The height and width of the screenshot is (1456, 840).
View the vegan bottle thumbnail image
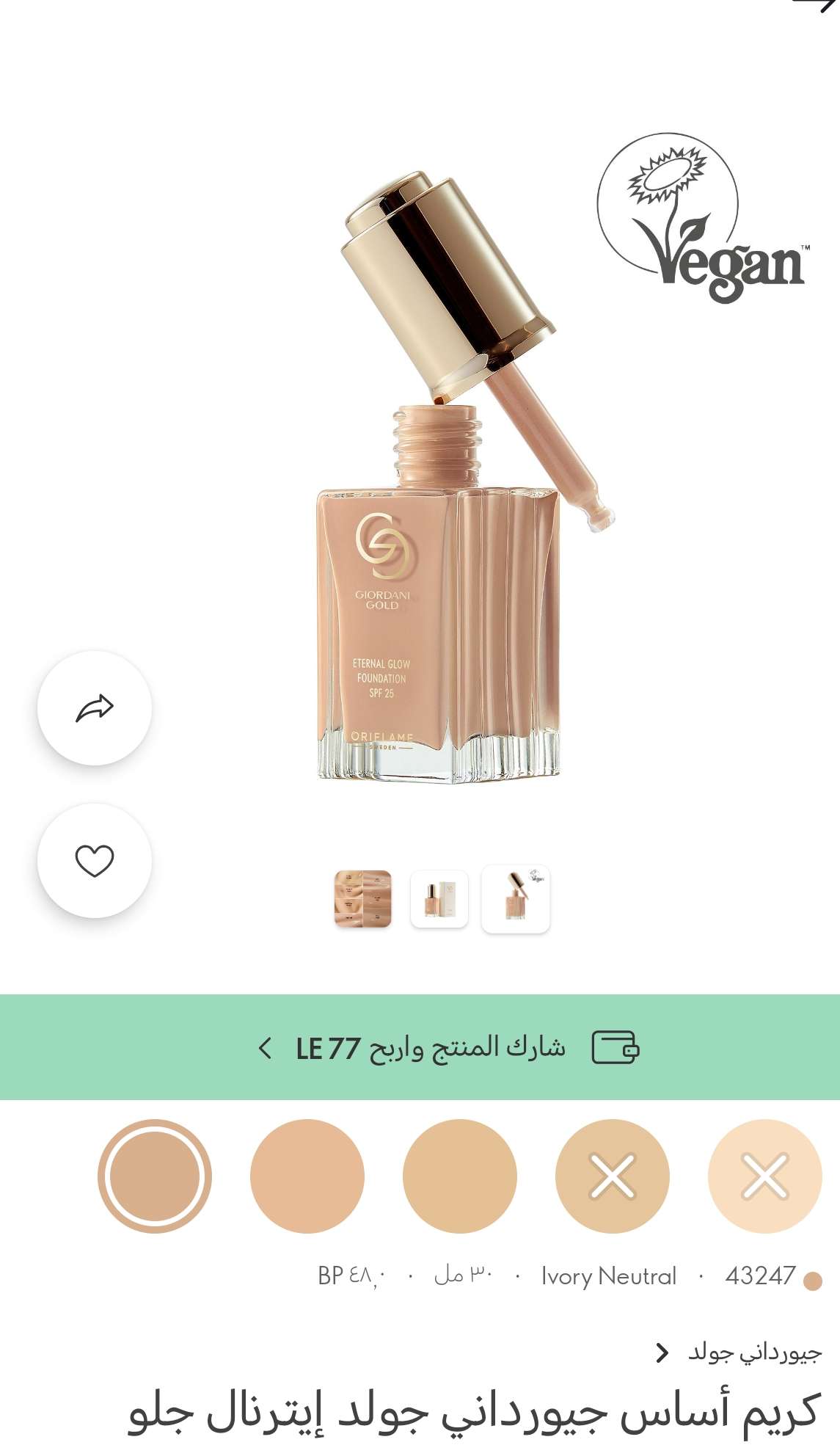(516, 899)
